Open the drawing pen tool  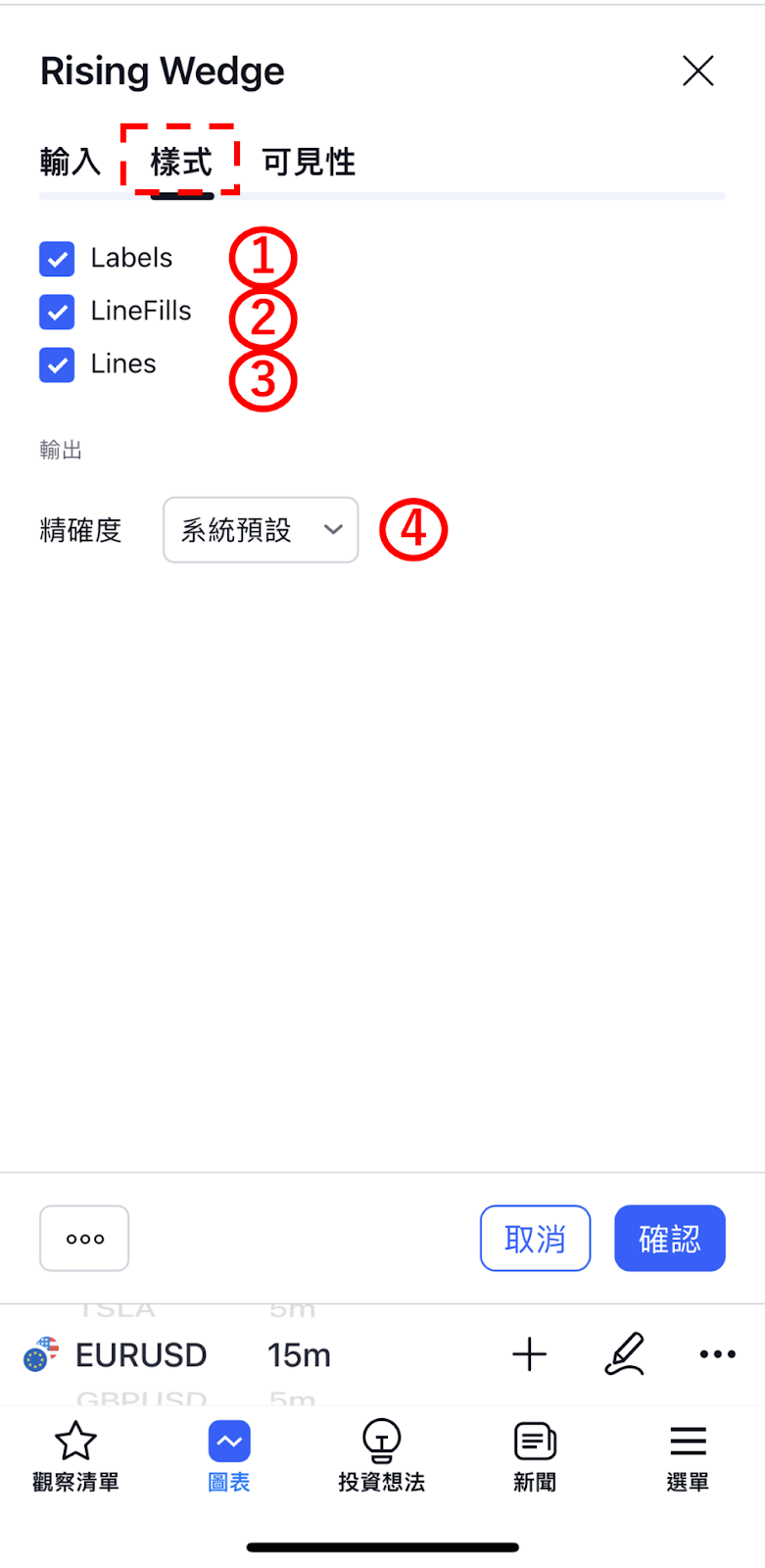point(624,1355)
